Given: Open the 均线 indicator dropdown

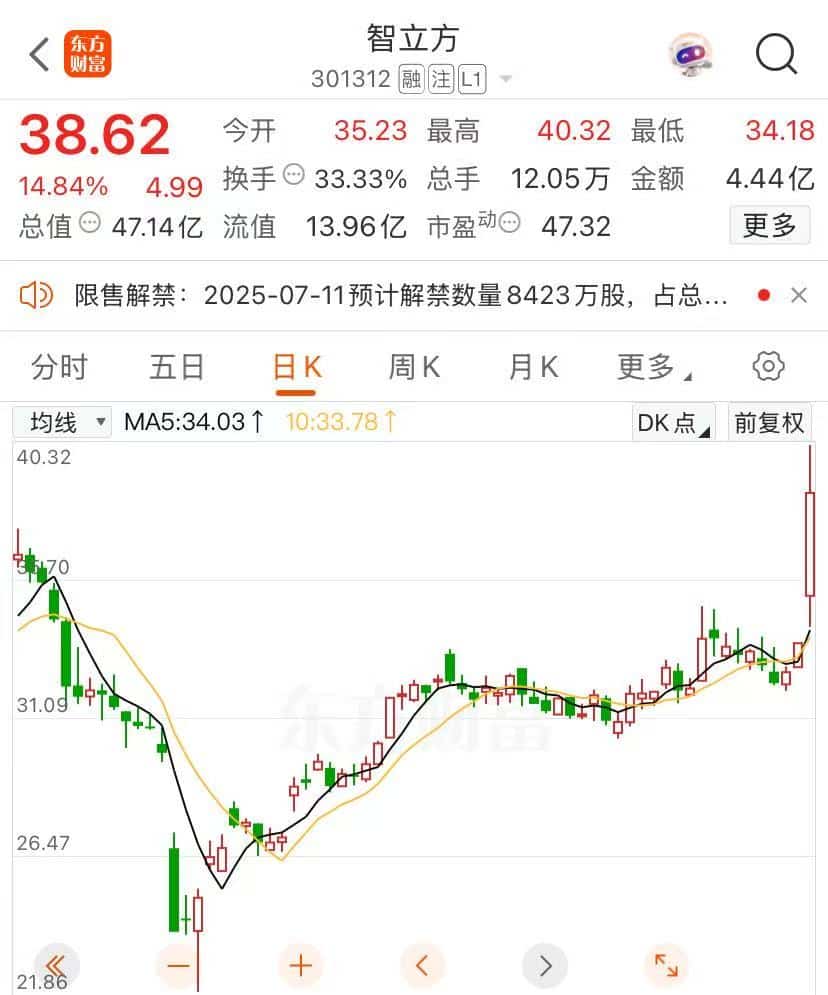Looking at the screenshot, I should (x=62, y=422).
